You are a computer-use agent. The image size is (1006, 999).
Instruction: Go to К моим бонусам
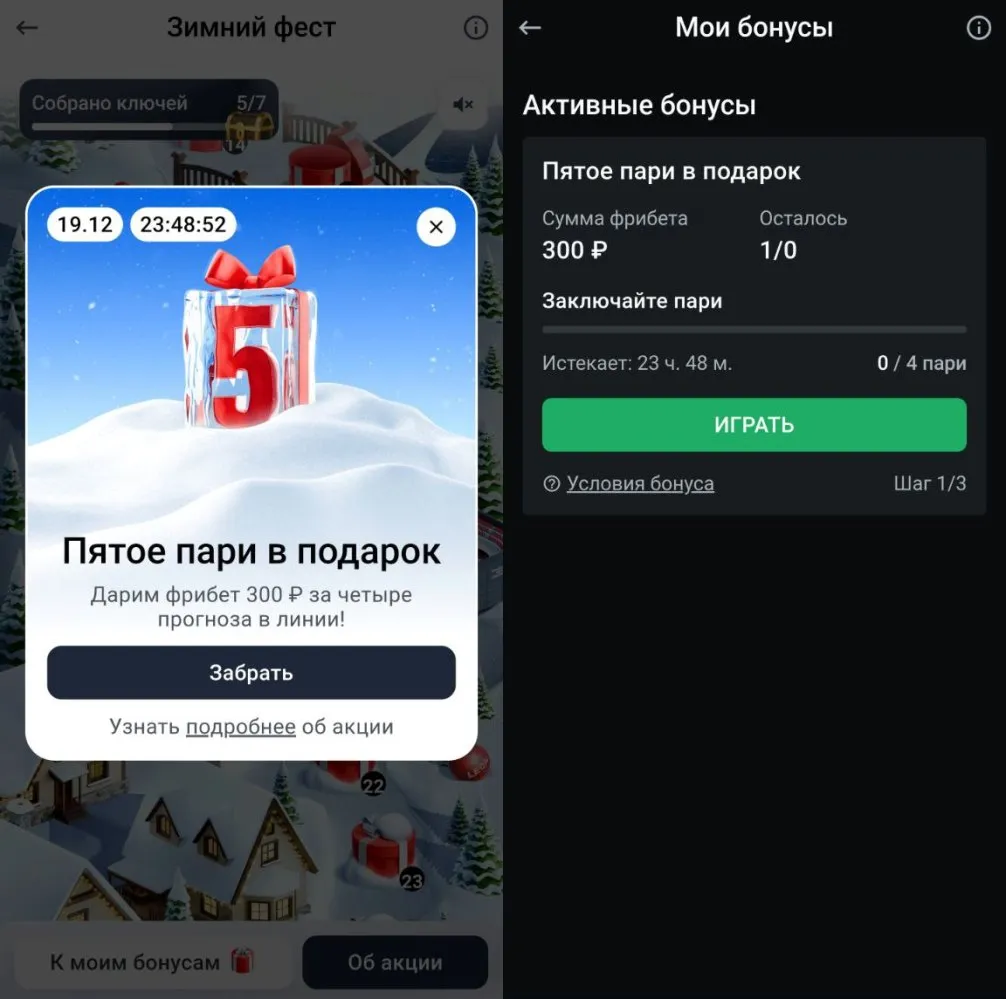pyautogui.click(x=152, y=962)
